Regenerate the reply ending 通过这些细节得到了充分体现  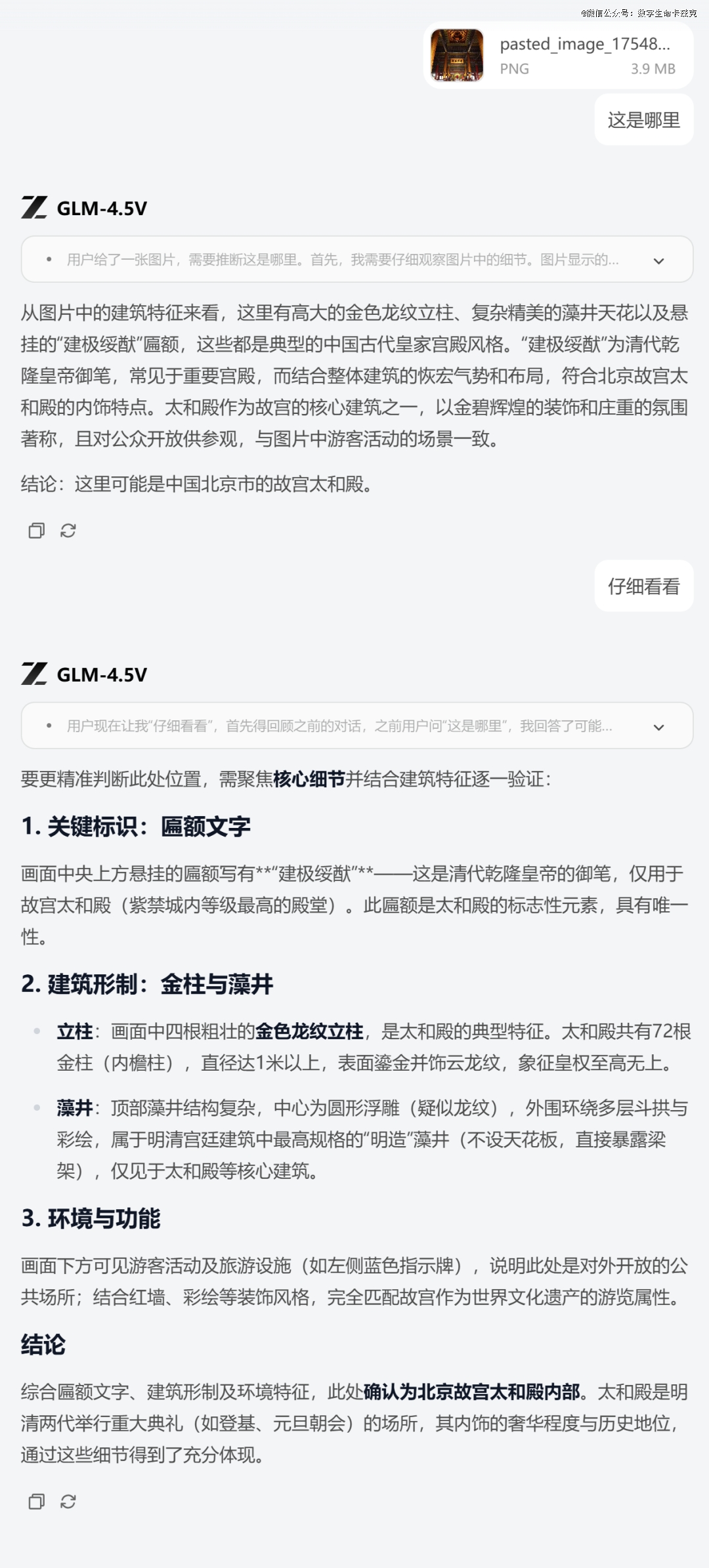[68, 1502]
